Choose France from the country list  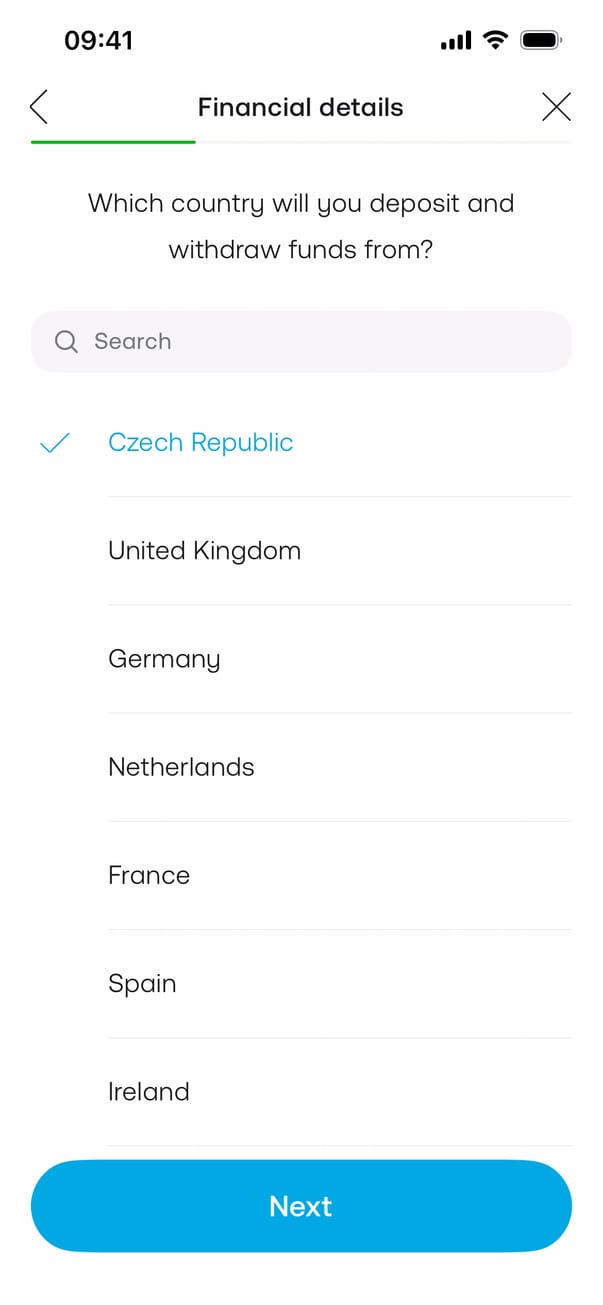click(x=149, y=875)
